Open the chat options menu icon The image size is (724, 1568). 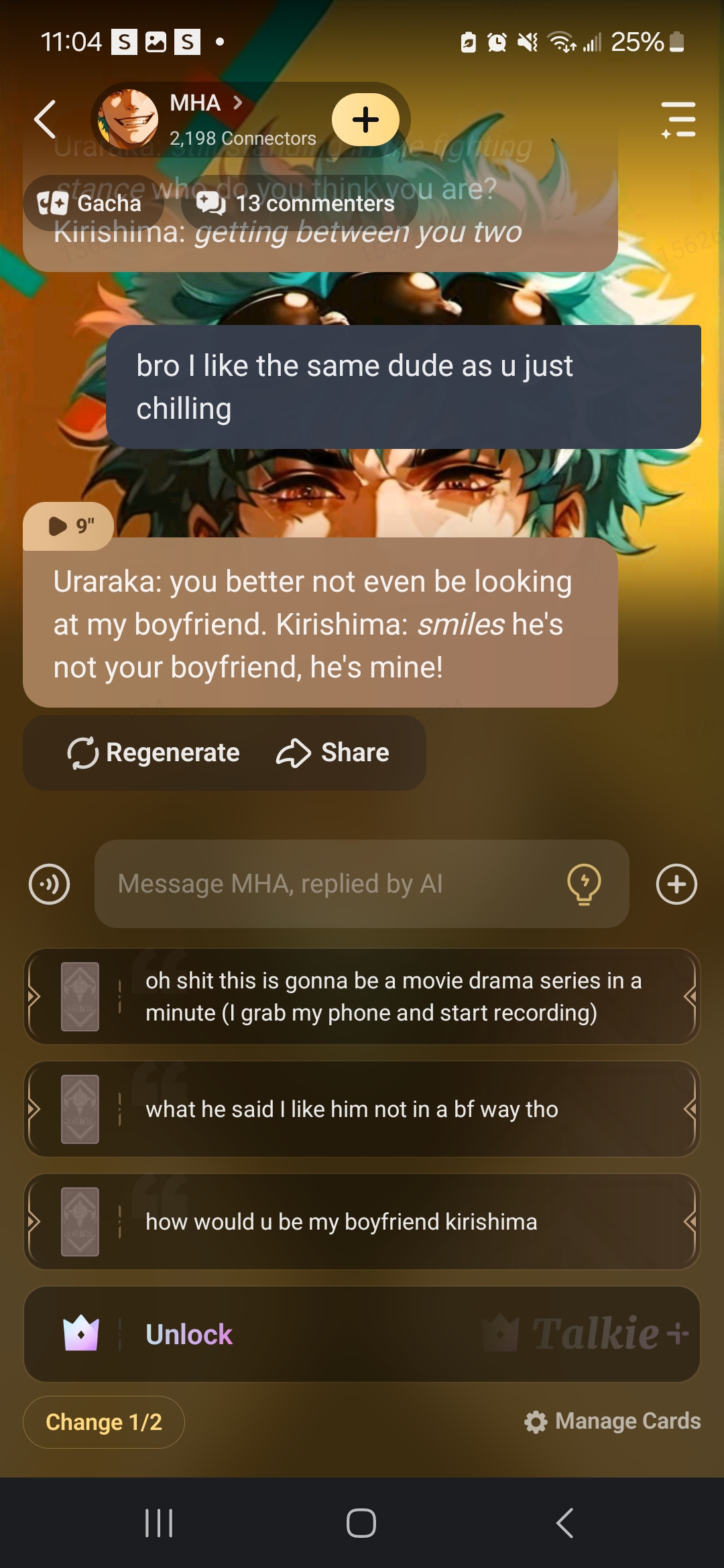(x=678, y=120)
